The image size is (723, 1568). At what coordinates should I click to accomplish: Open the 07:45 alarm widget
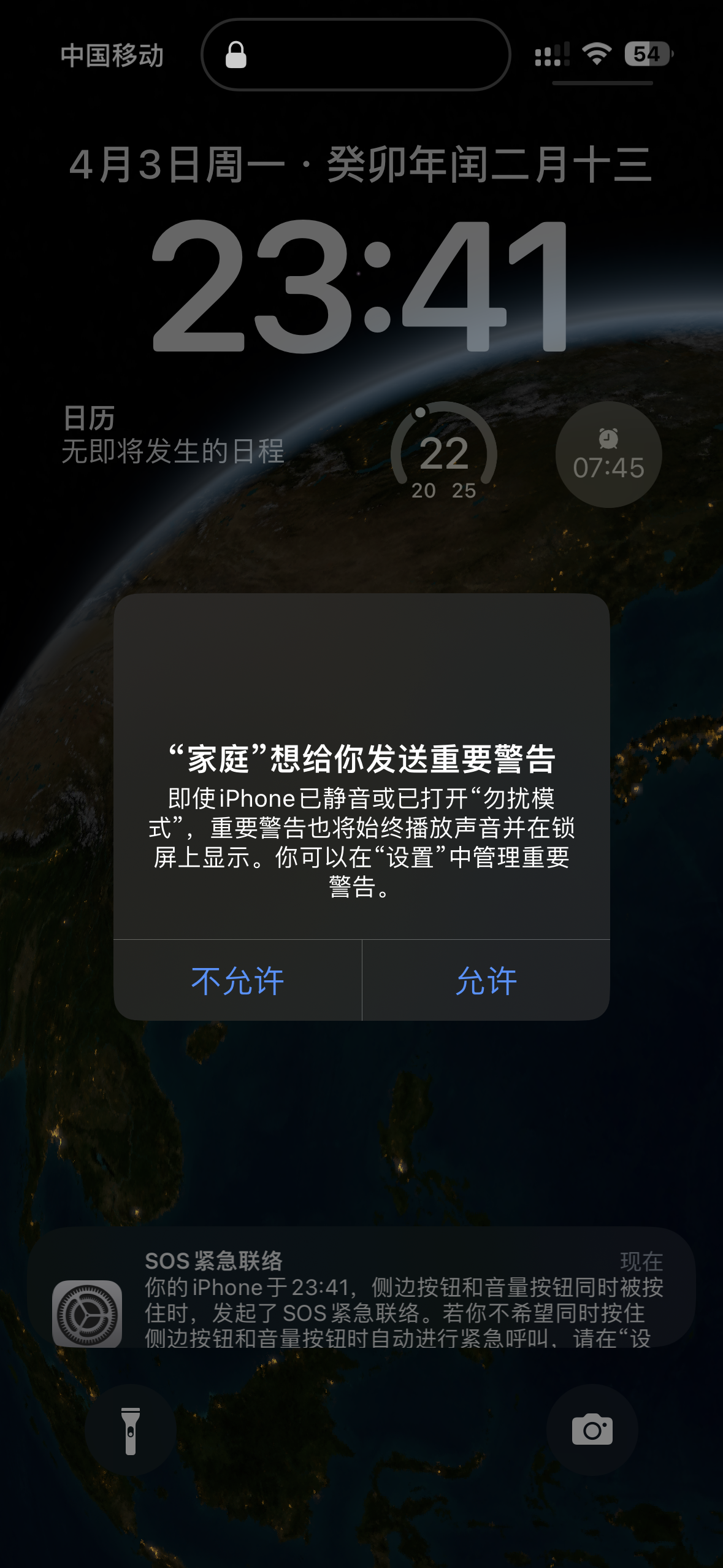tap(608, 455)
